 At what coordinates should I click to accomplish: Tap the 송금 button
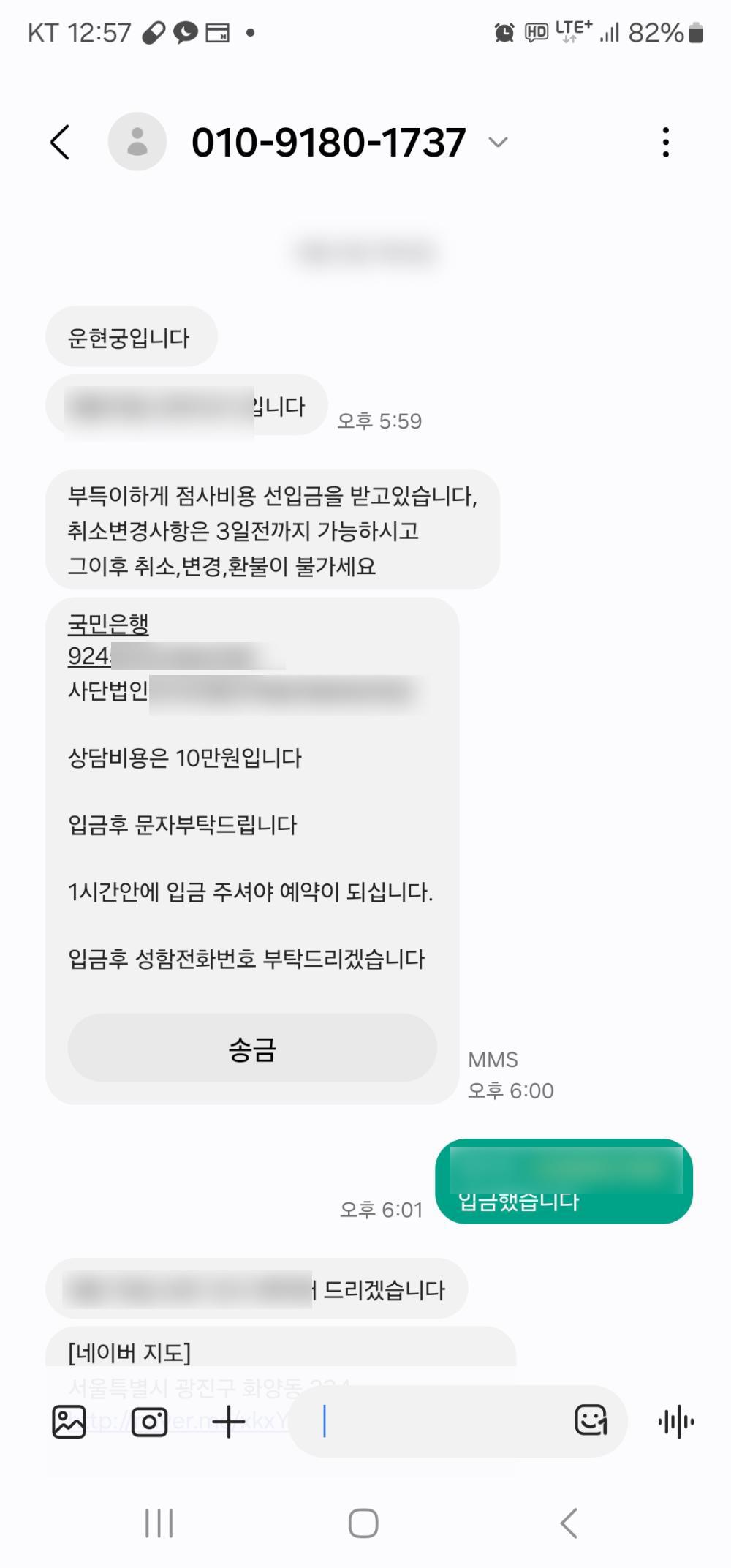(252, 1049)
